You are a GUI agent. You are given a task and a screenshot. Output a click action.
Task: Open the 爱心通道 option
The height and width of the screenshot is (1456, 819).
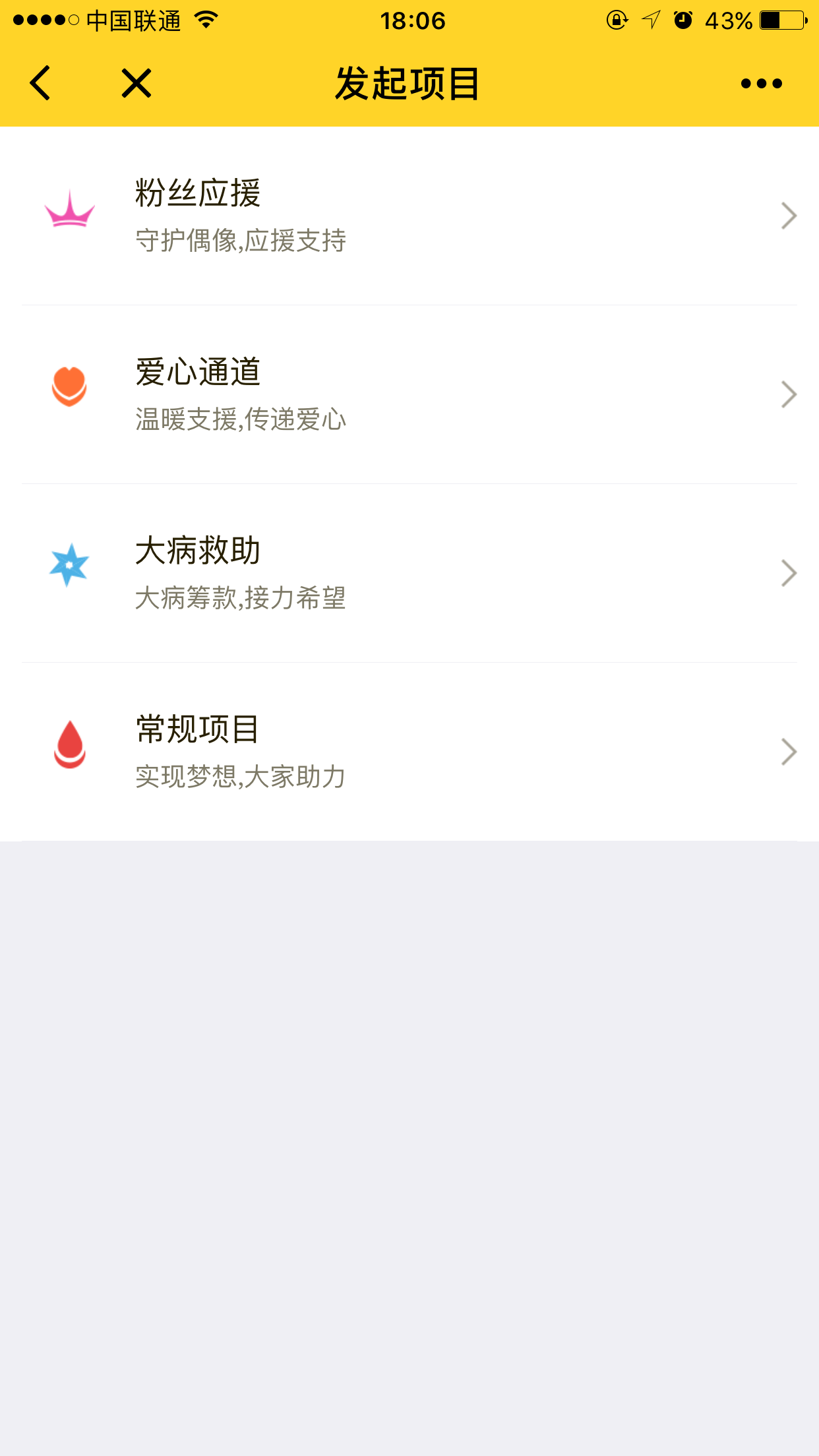(409, 394)
